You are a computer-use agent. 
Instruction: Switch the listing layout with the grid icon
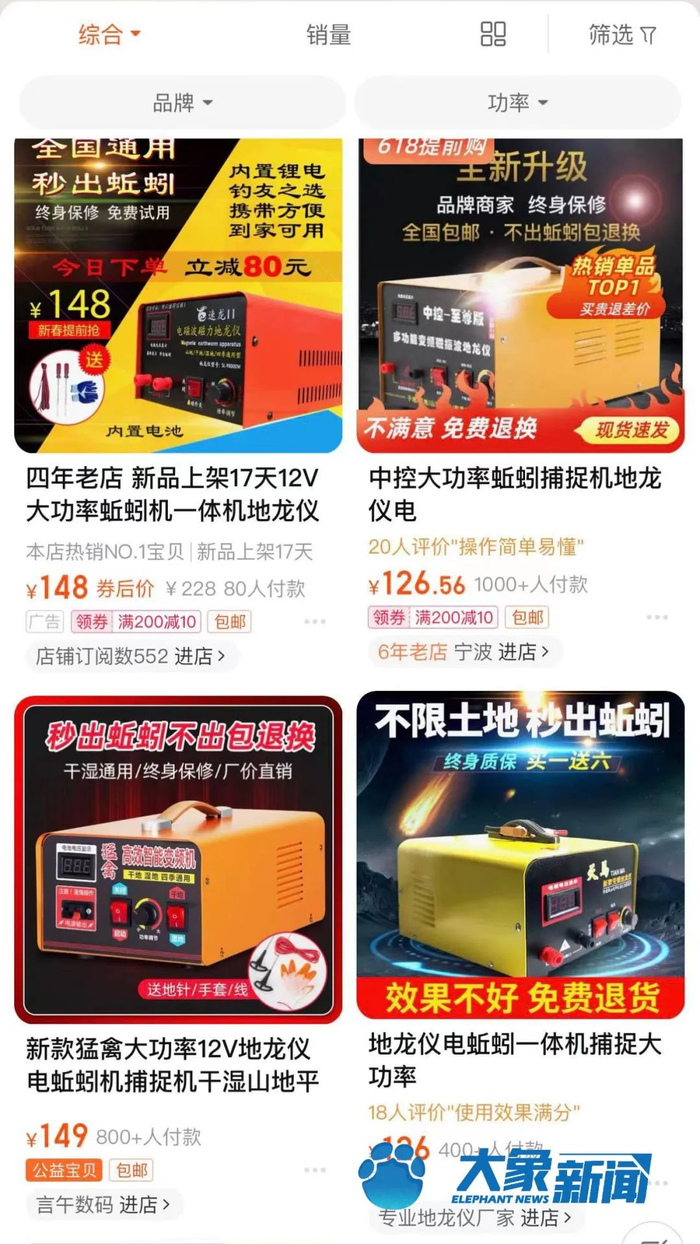pyautogui.click(x=493, y=35)
